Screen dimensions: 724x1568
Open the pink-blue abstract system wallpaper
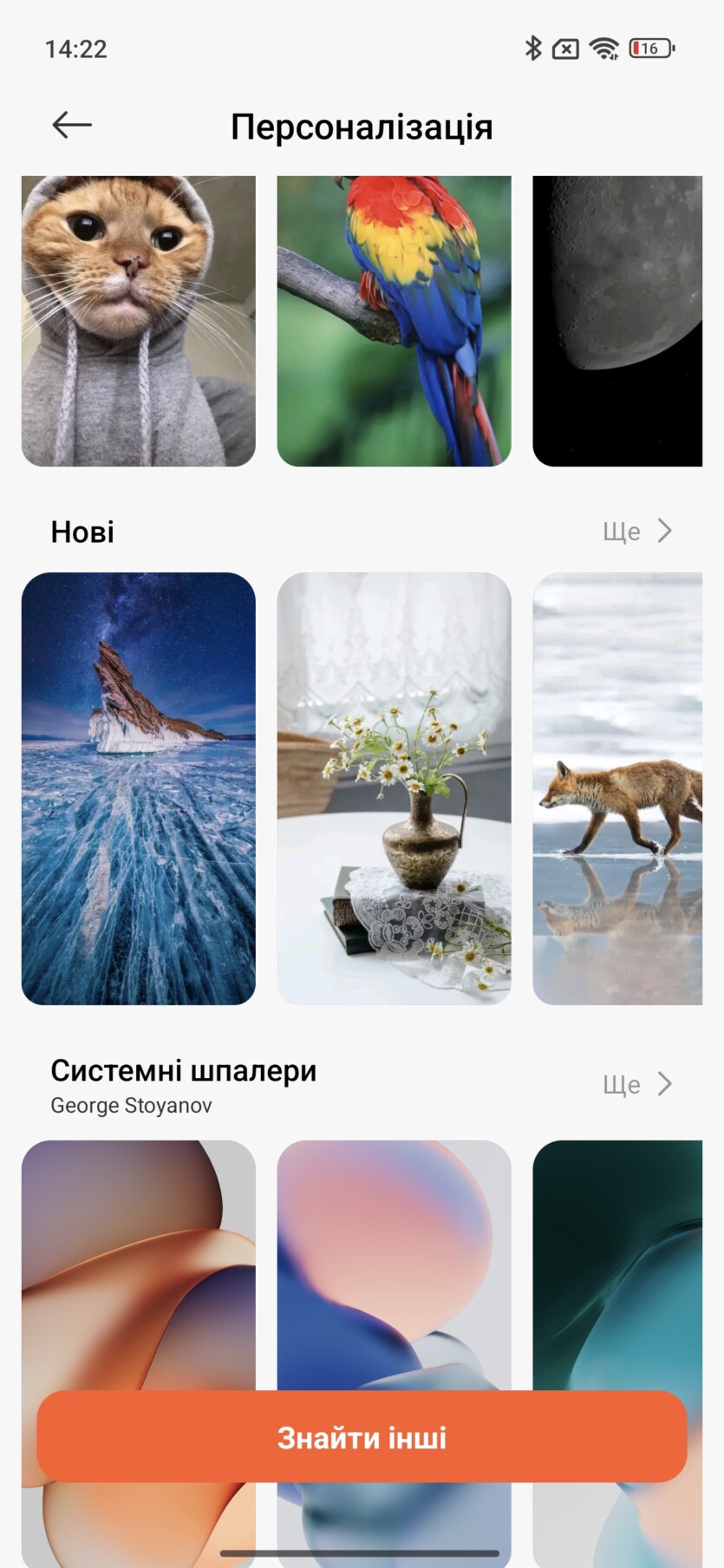394,1264
